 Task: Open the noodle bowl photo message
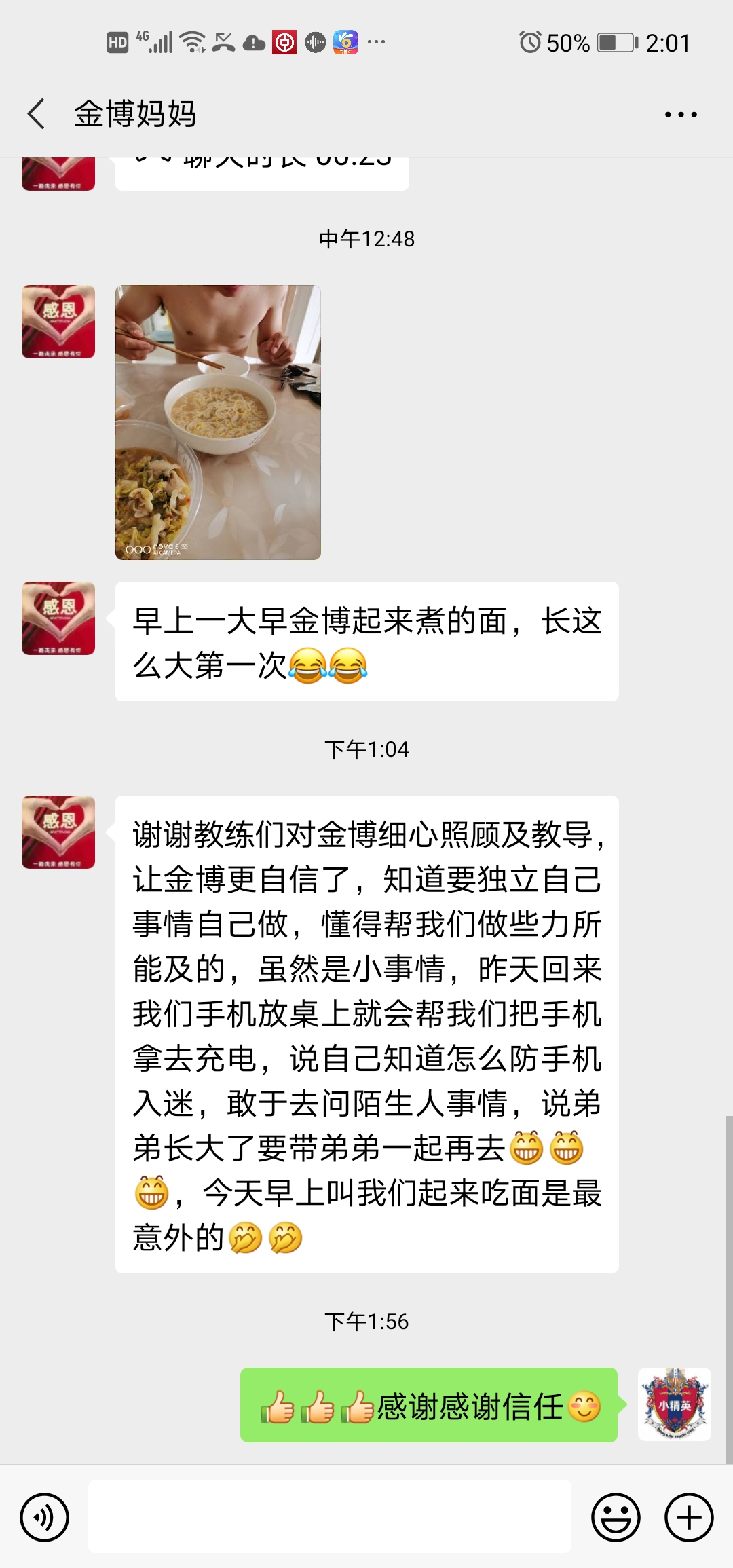[218, 422]
